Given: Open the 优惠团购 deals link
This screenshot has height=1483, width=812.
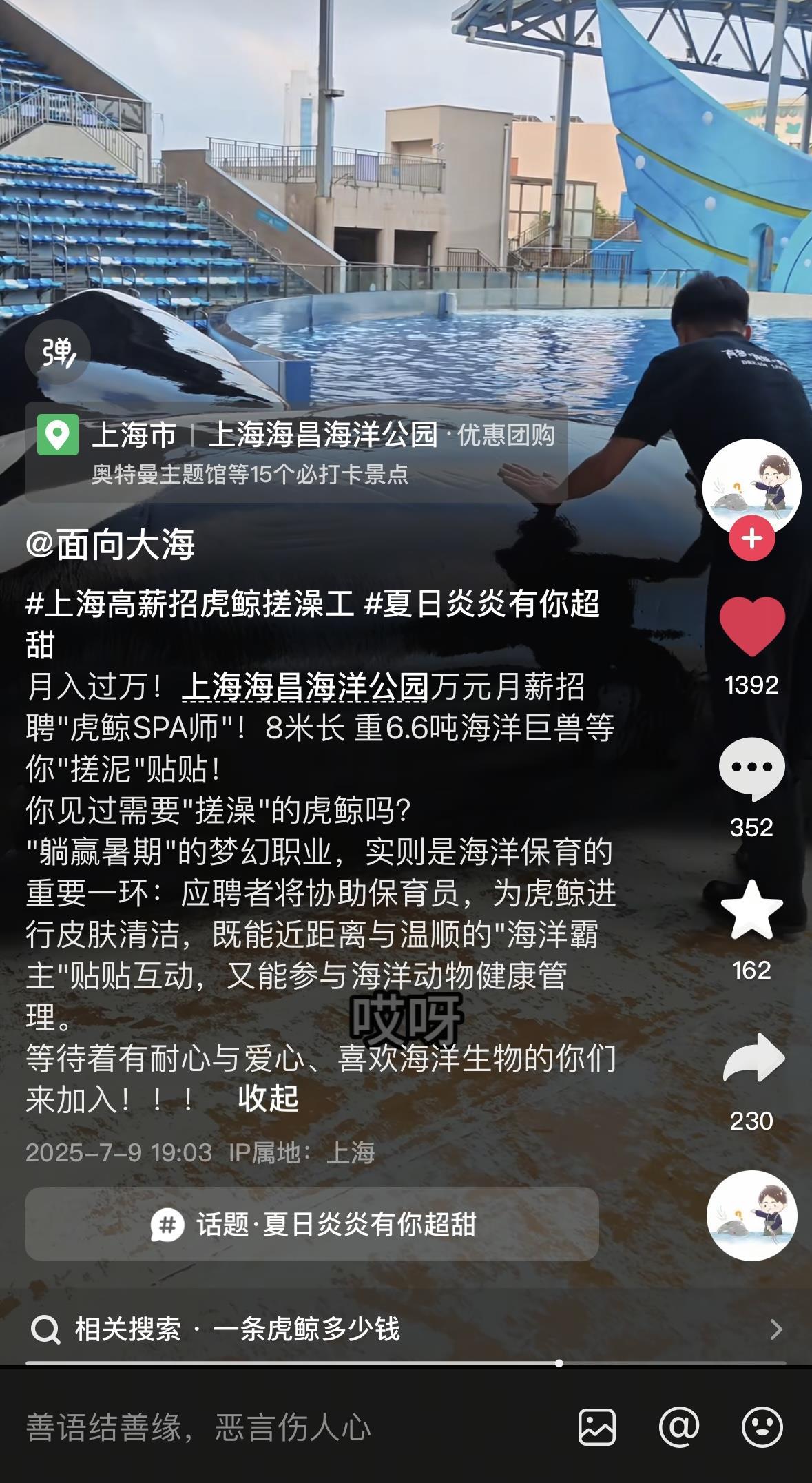Looking at the screenshot, I should click(508, 436).
